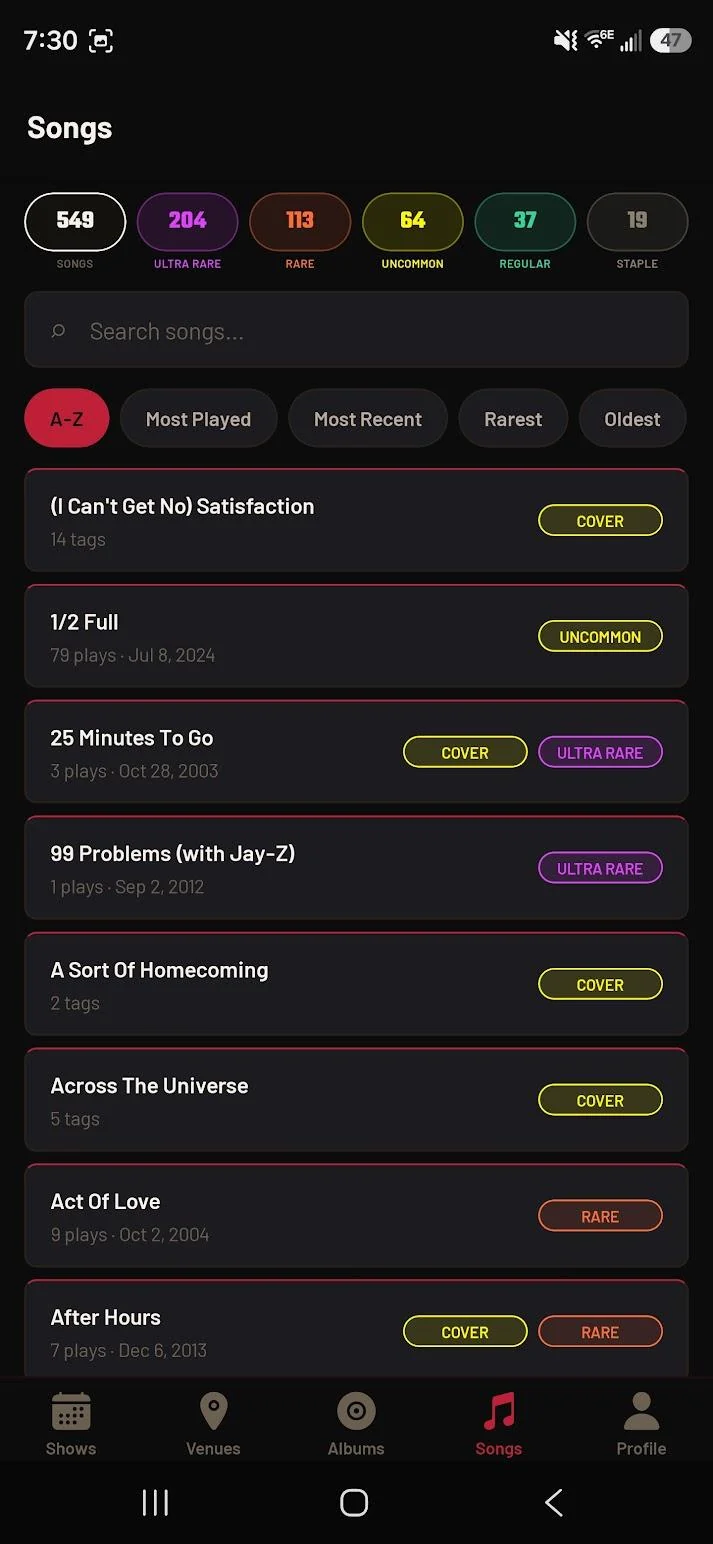
Task: Filter to 64 Uncommon songs
Action: [x=412, y=222]
